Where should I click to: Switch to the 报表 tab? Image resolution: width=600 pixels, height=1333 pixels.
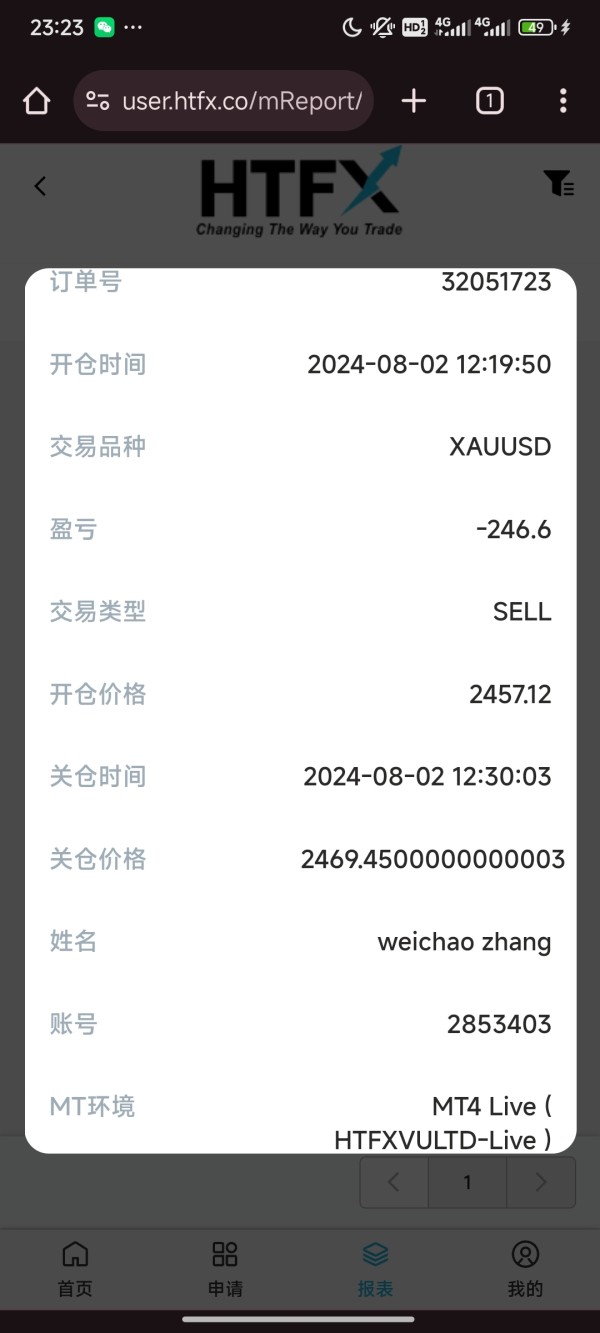[x=375, y=1269]
